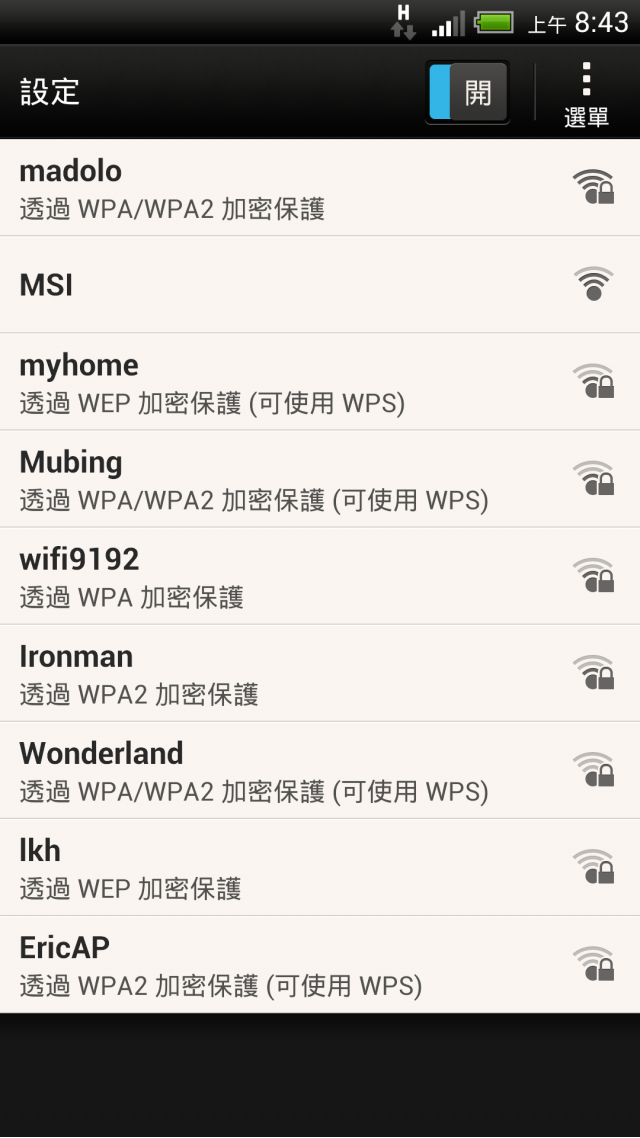Connect to the madolo network
Screen dimensions: 640x1138
tap(320, 188)
